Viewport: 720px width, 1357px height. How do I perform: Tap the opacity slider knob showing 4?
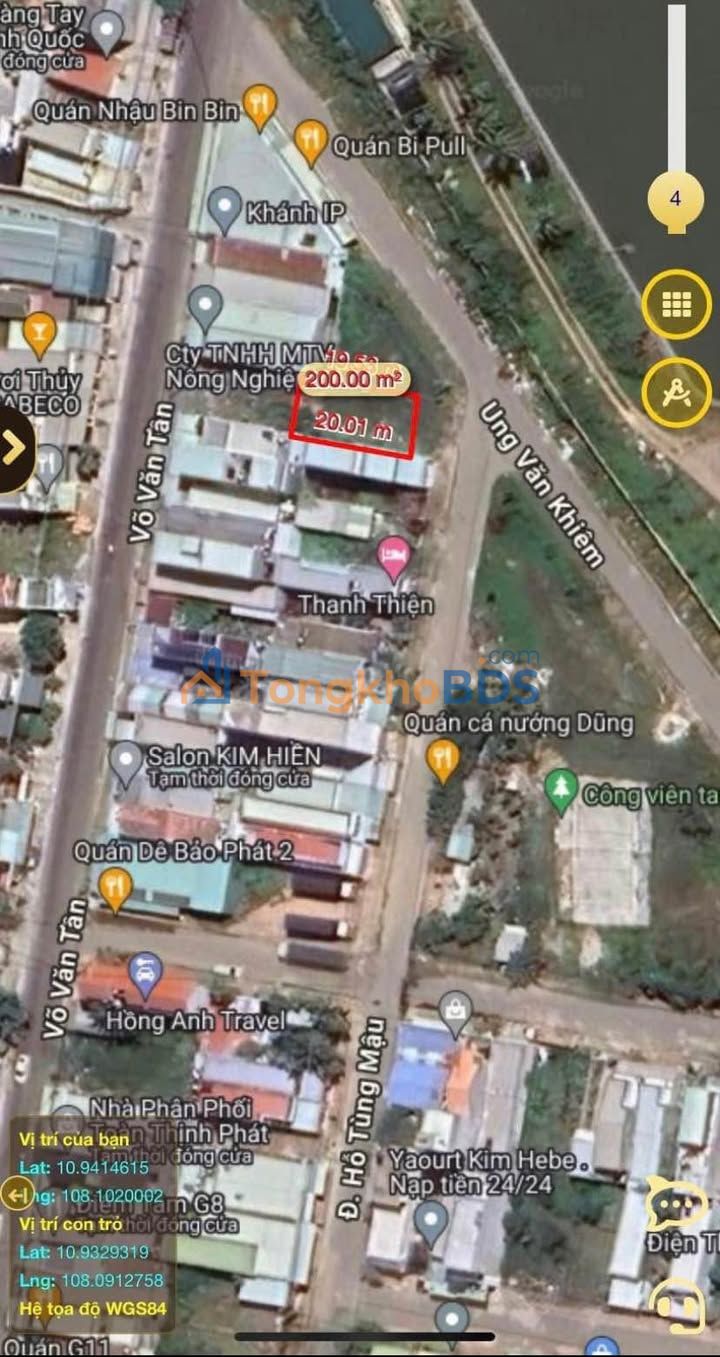pyautogui.click(x=675, y=198)
